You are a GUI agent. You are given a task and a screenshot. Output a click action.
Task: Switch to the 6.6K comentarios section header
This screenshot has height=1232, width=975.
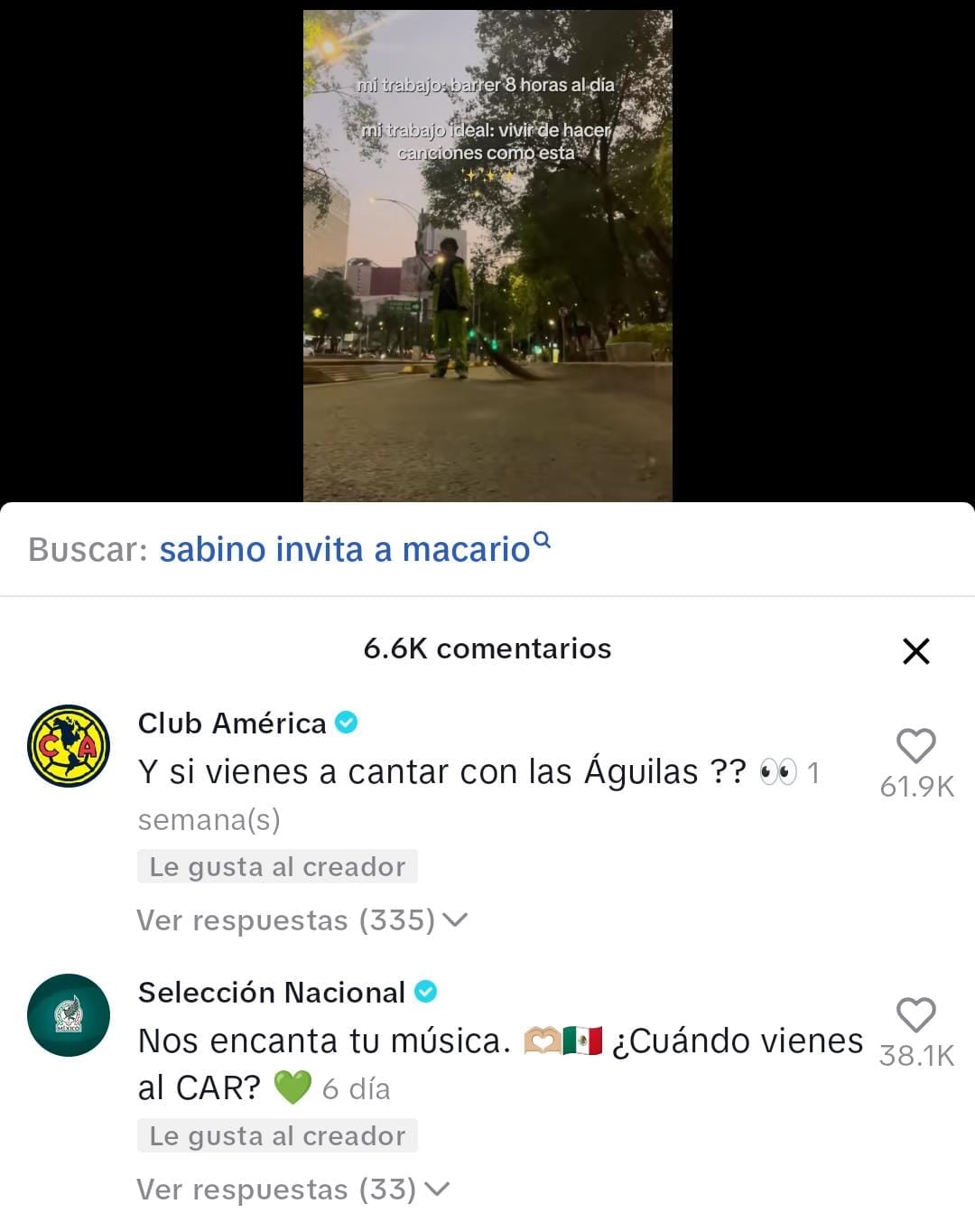pos(487,649)
